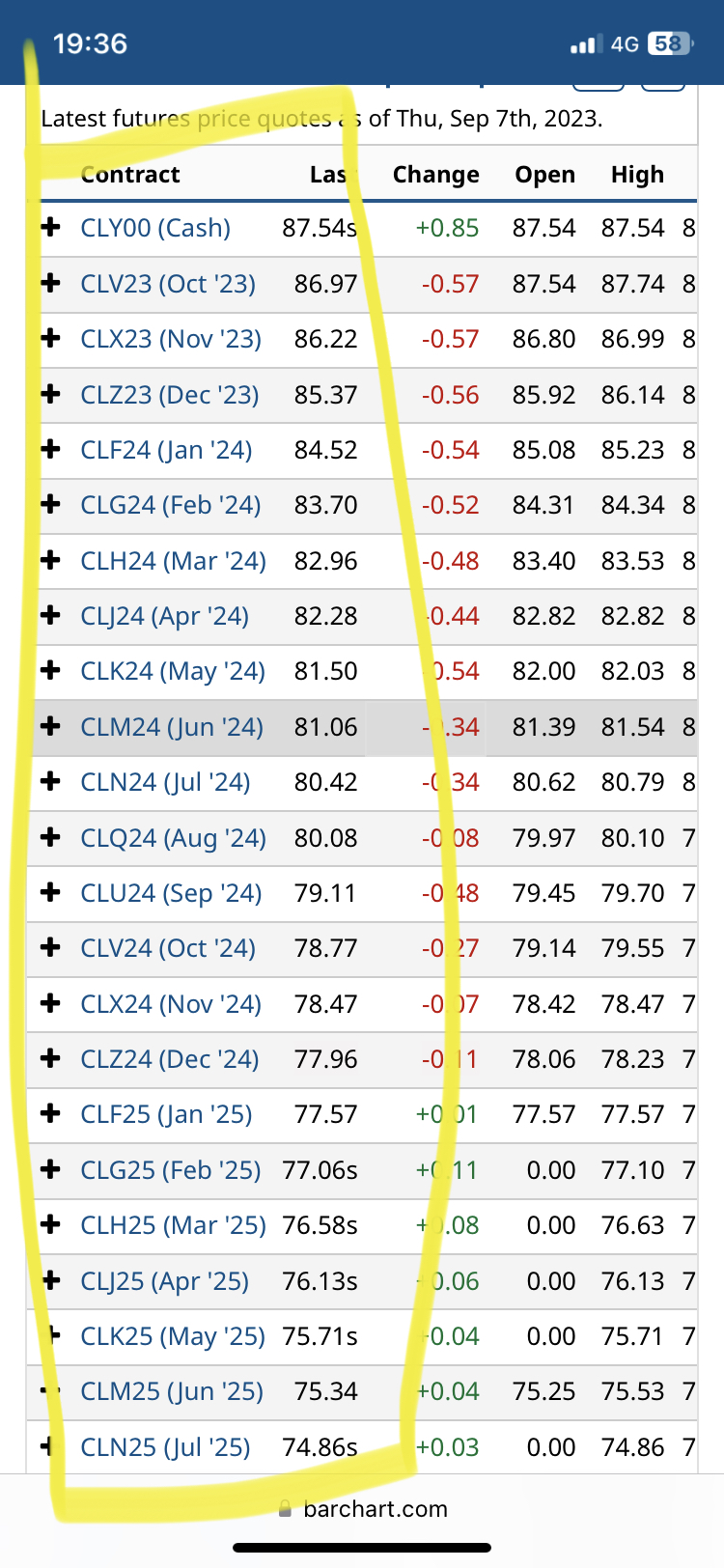Tap the plus beside CLG24 (Feb '24)

pyautogui.click(x=50, y=505)
